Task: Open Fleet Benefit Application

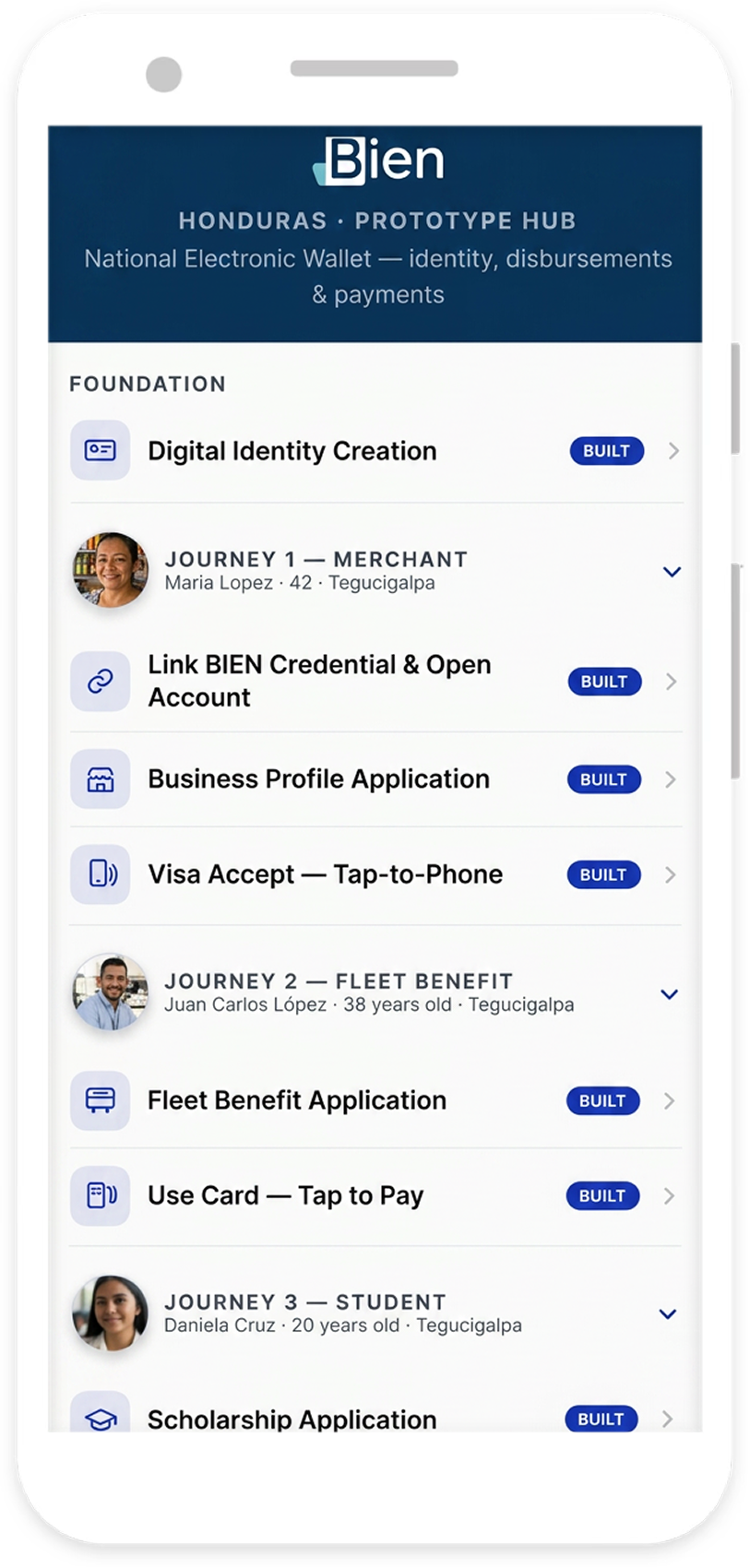Action: (x=376, y=1100)
